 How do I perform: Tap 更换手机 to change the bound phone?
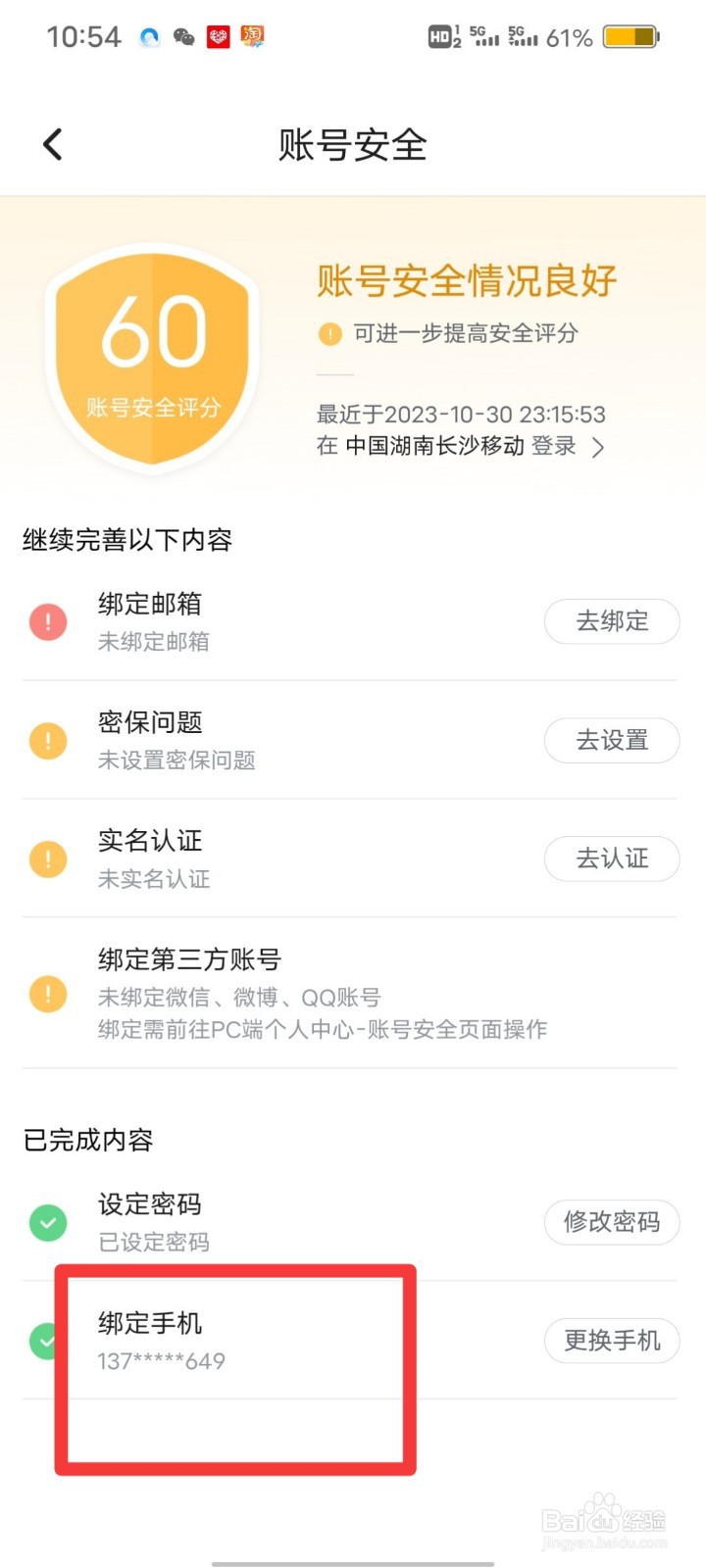pyautogui.click(x=612, y=1341)
